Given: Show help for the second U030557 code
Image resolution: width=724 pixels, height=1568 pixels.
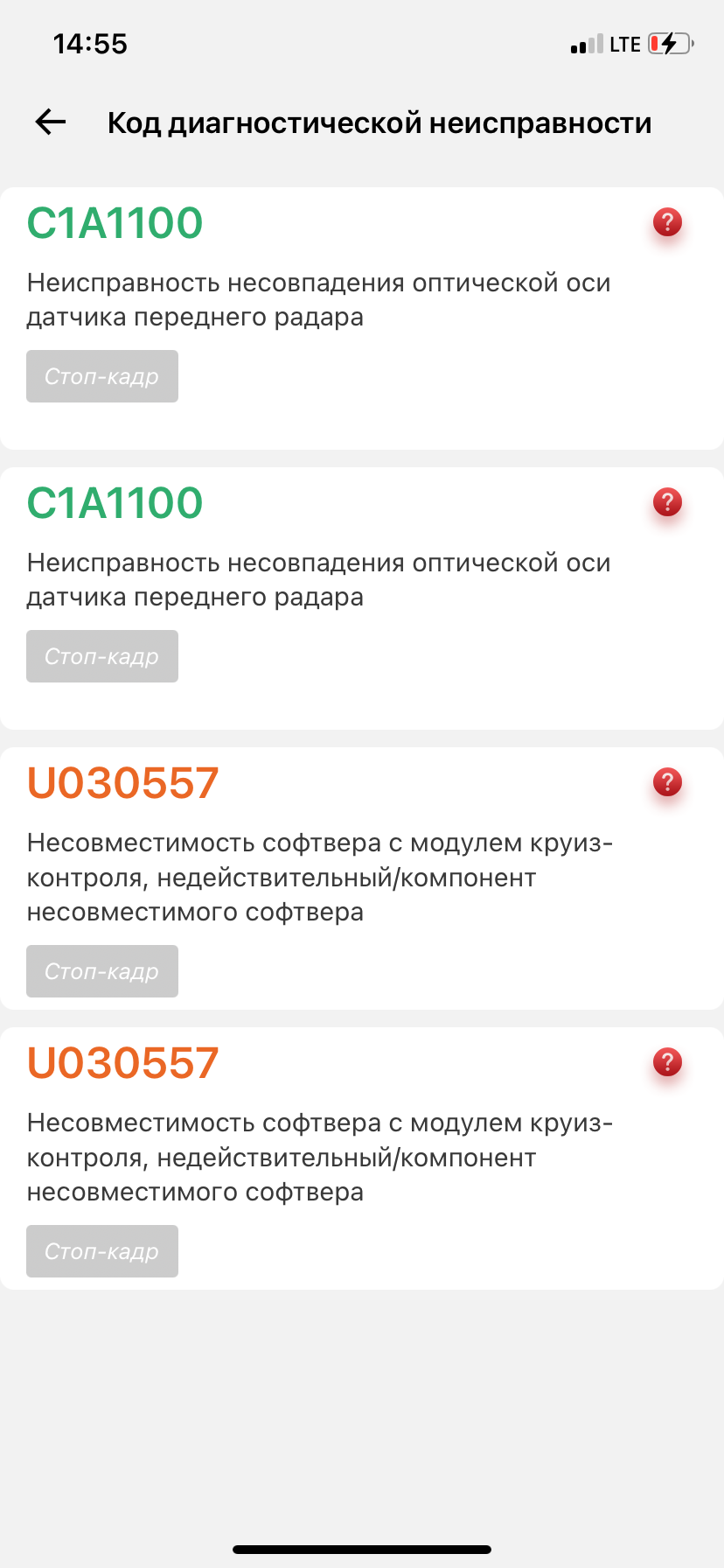Looking at the screenshot, I should pos(667,1062).
